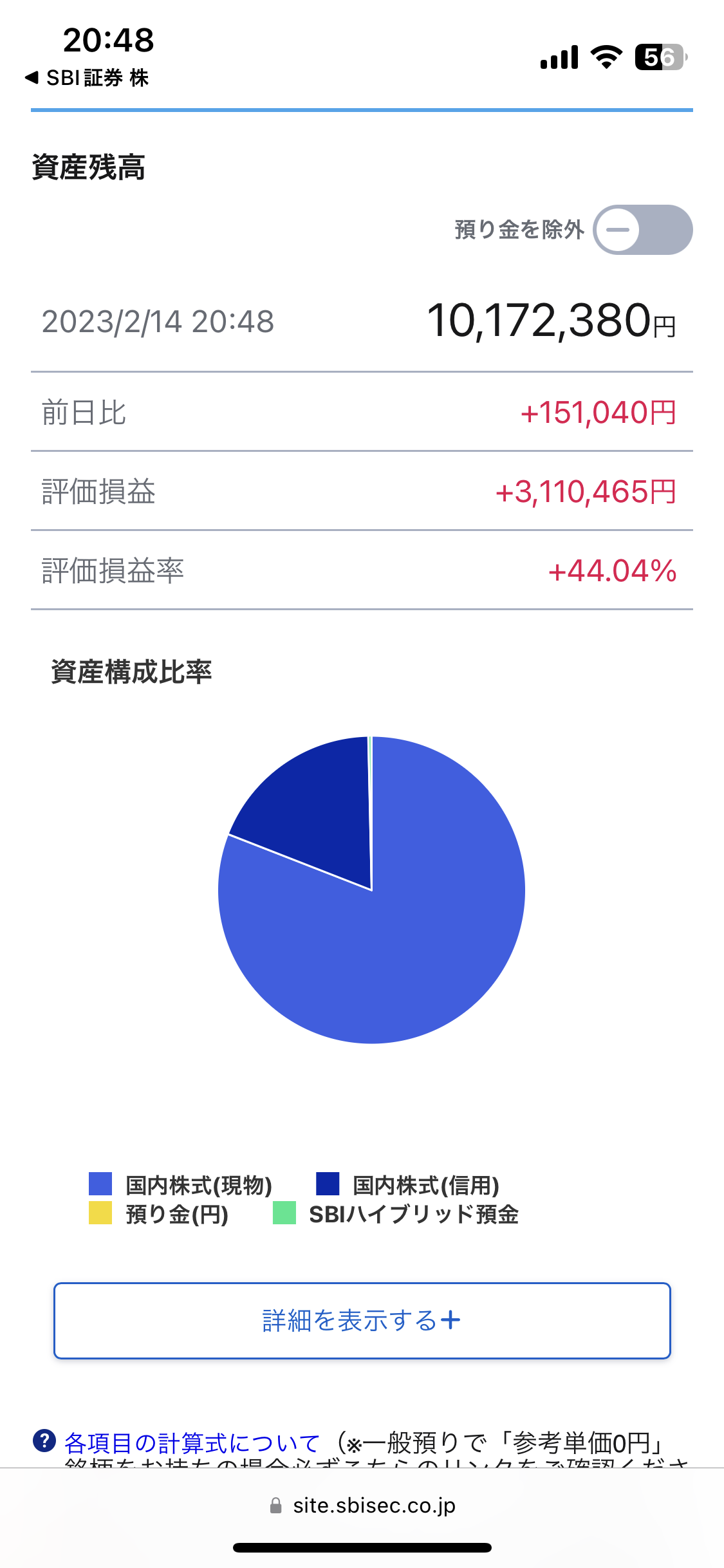Open the 各項目の計算式について link
The width and height of the screenshot is (724, 1568).
(192, 1443)
